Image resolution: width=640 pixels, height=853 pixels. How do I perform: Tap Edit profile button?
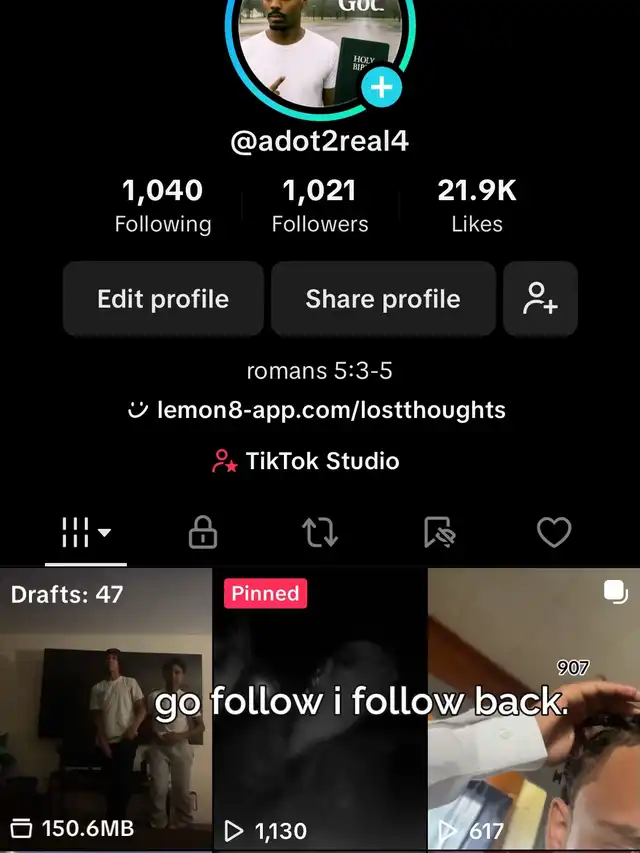pos(163,299)
